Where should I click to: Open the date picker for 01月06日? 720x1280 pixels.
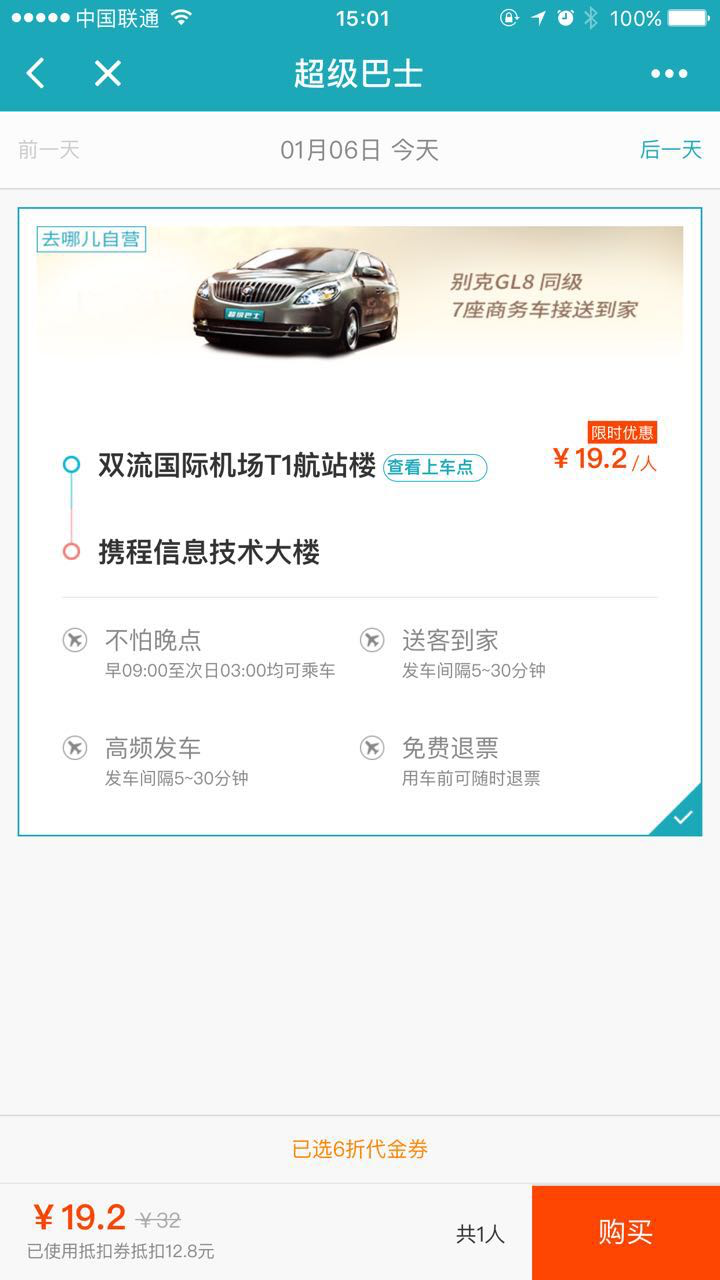pyautogui.click(x=359, y=150)
